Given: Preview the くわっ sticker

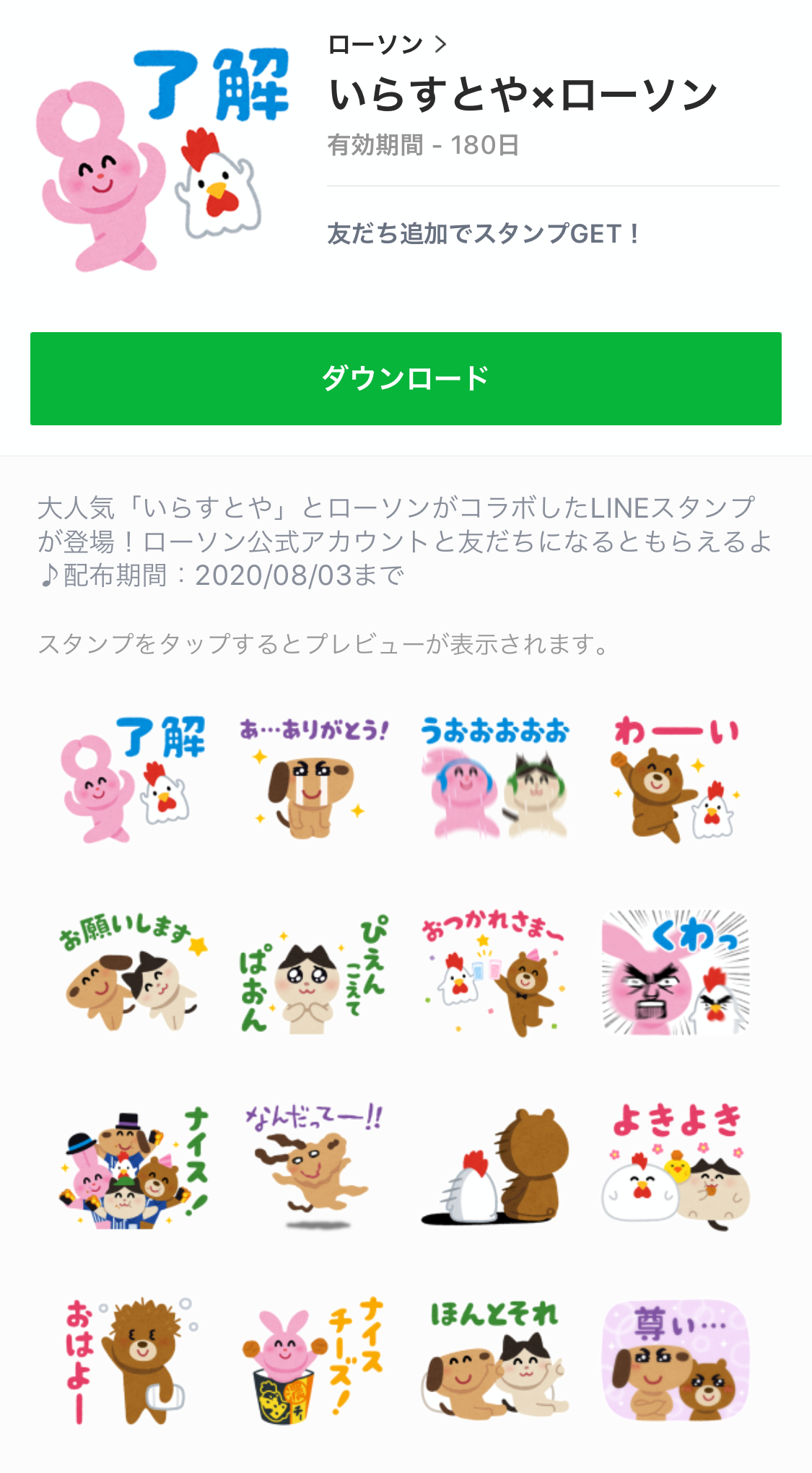Looking at the screenshot, I should pyautogui.click(x=676, y=973).
